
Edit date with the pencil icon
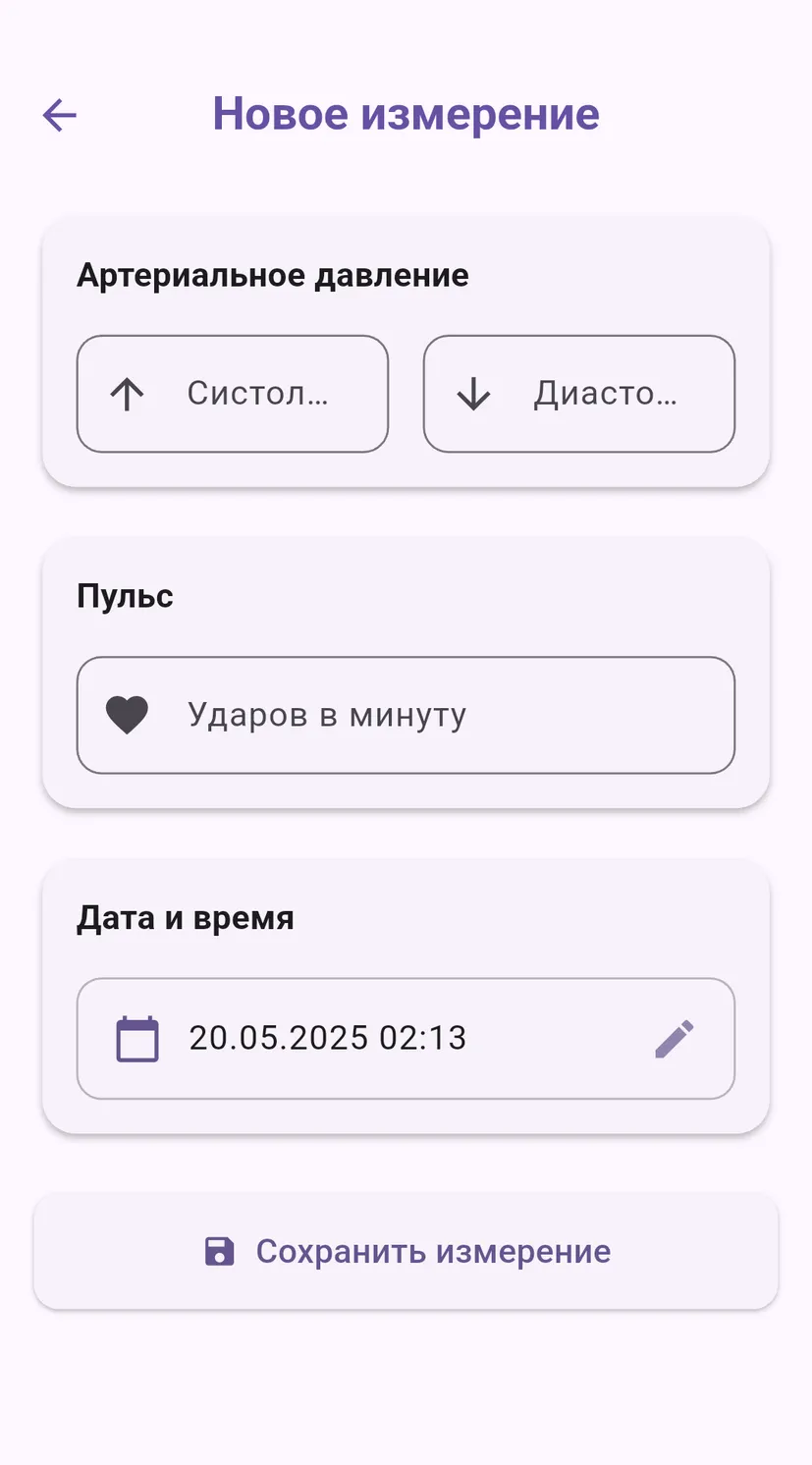[675, 1039]
